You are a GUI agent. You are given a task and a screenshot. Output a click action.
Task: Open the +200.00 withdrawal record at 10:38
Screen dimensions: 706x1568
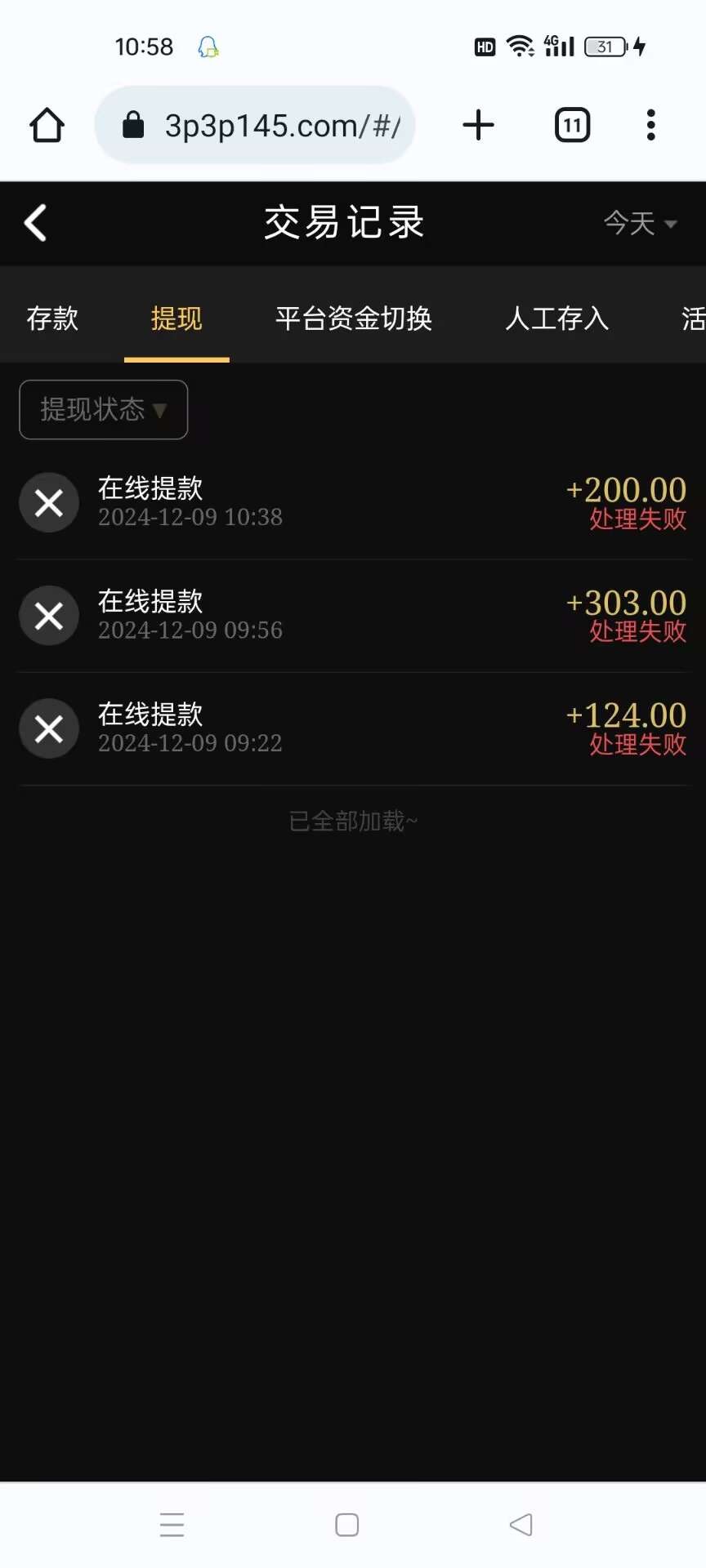pyautogui.click(x=353, y=502)
